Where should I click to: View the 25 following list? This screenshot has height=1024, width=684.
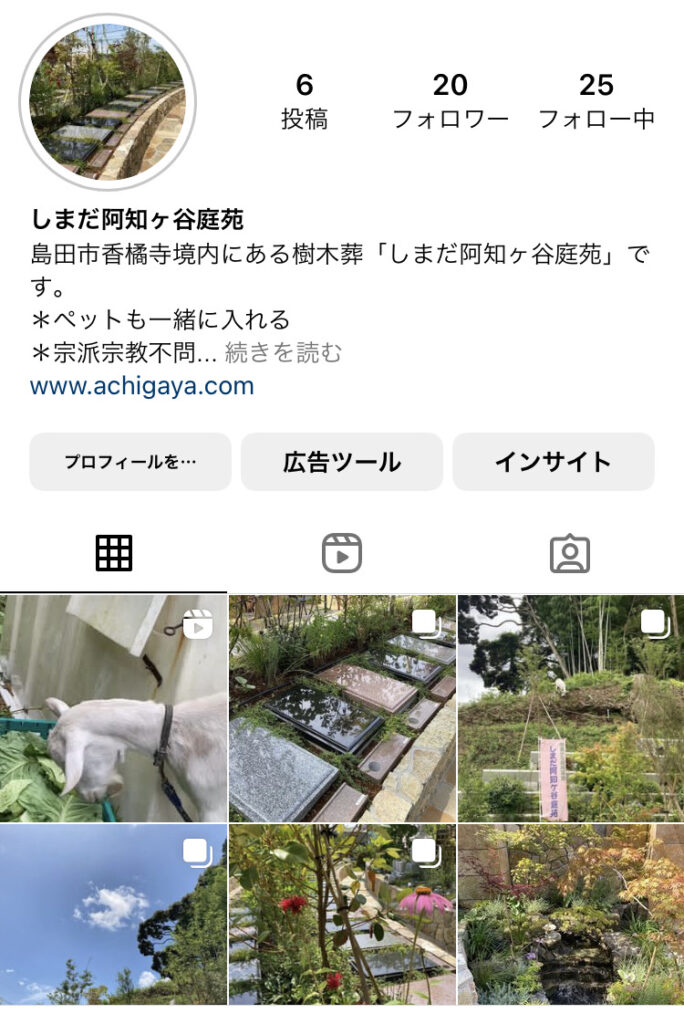click(x=596, y=101)
